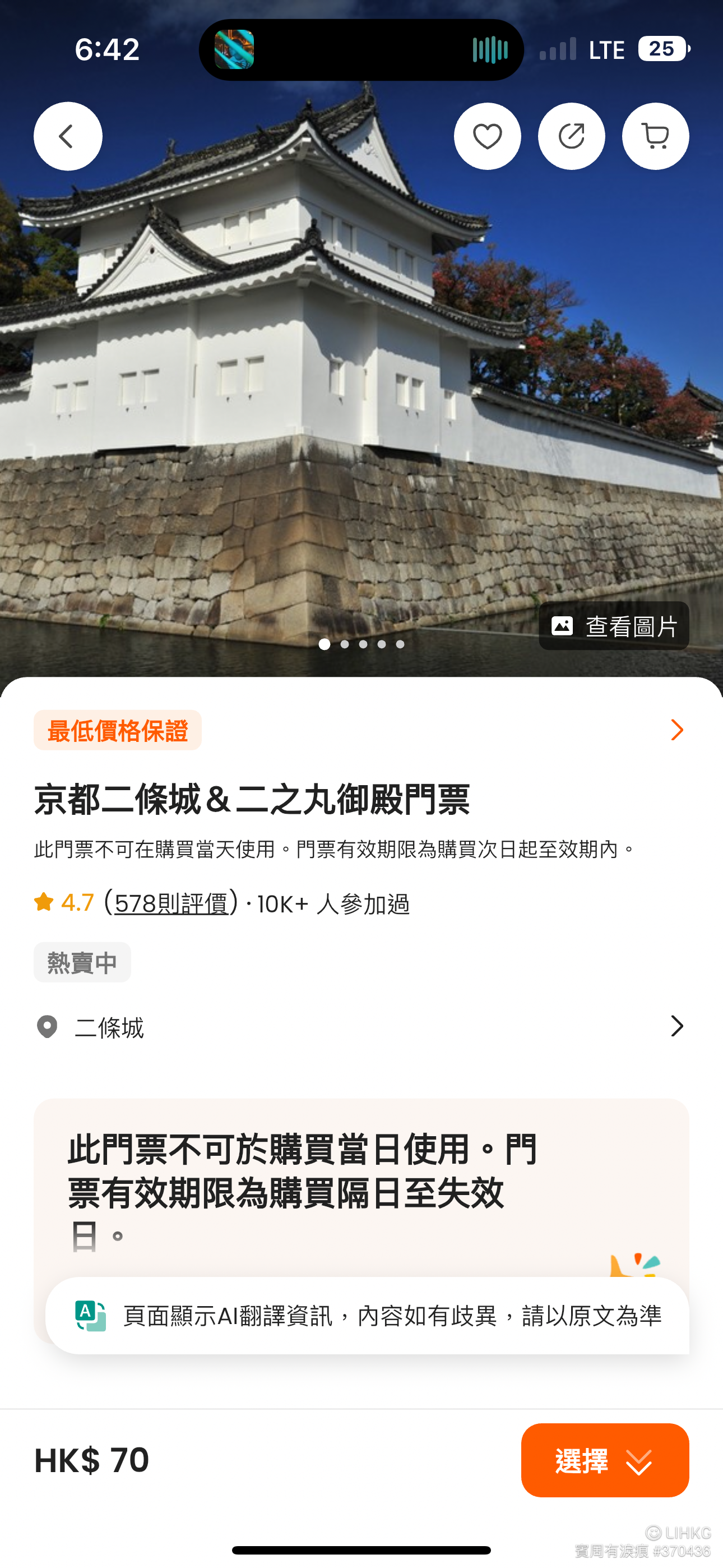Open the 578則評價 reviews link
This screenshot has height=1568, width=723.
(x=170, y=903)
